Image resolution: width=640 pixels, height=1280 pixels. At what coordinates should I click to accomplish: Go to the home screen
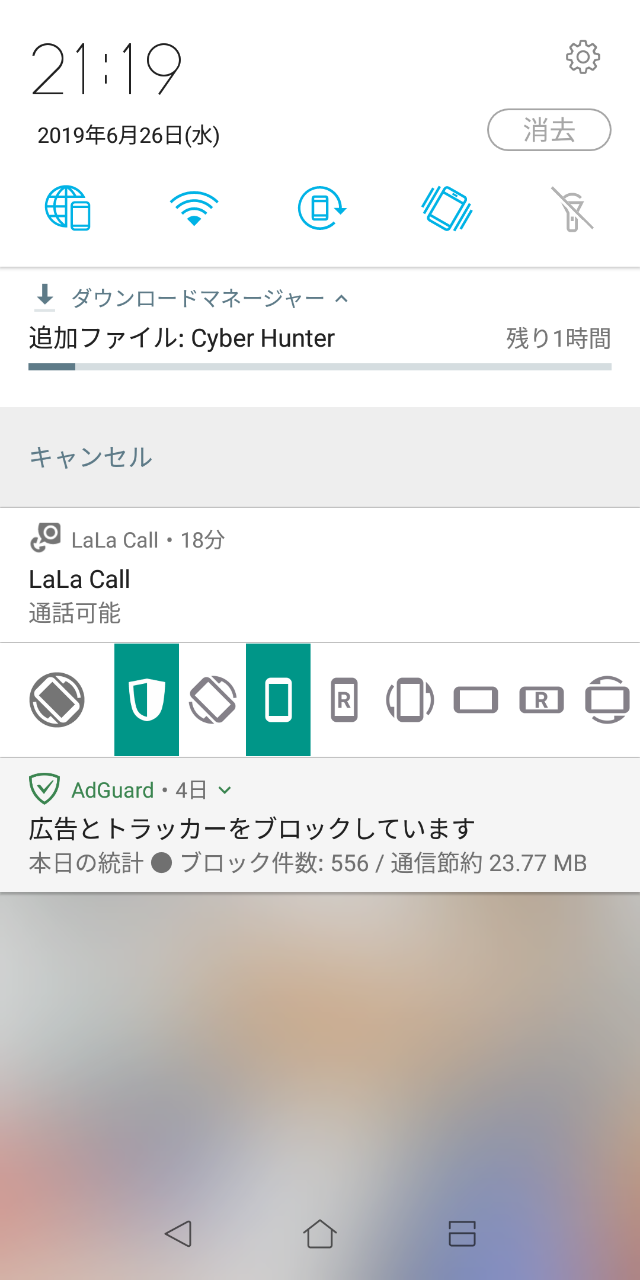click(x=320, y=1233)
